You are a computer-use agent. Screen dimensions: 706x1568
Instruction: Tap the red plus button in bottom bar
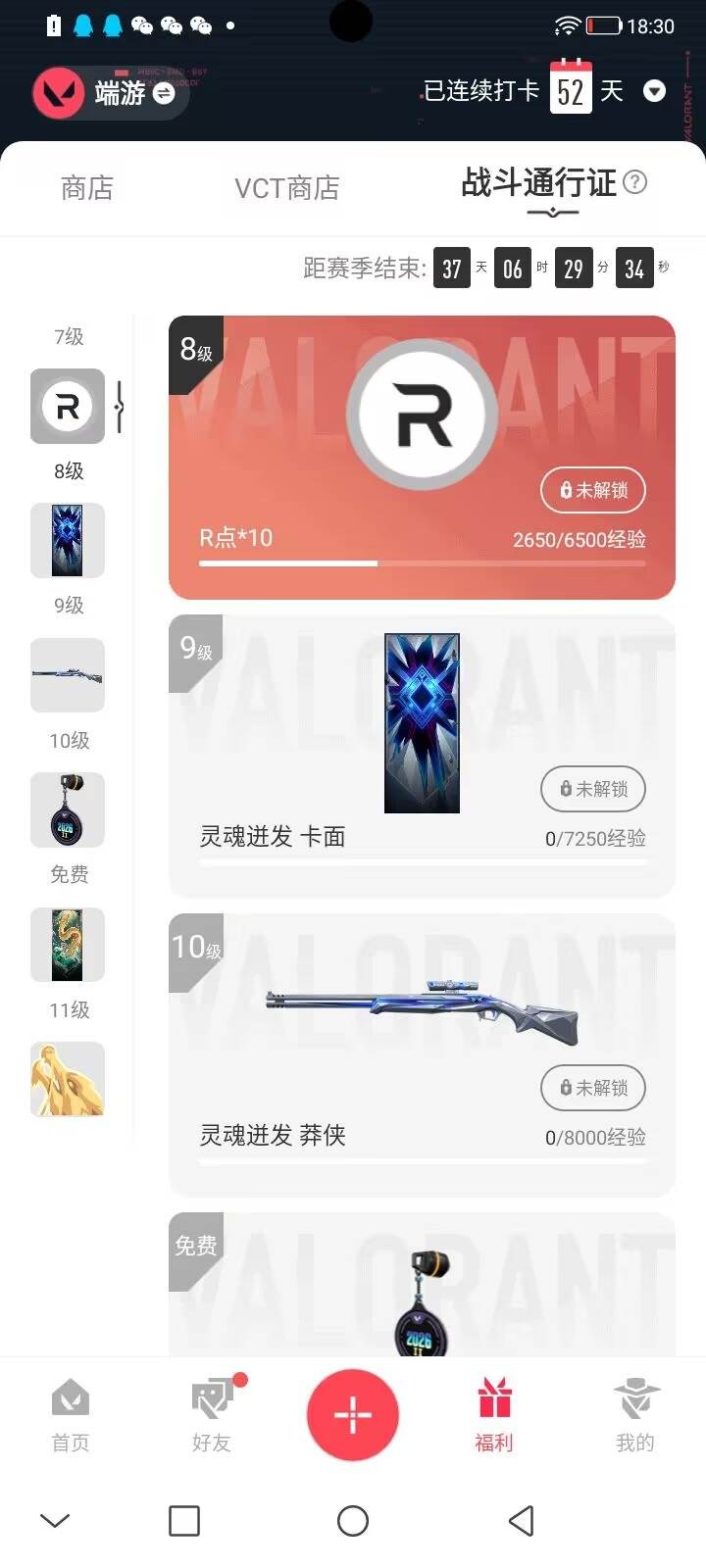353,1414
